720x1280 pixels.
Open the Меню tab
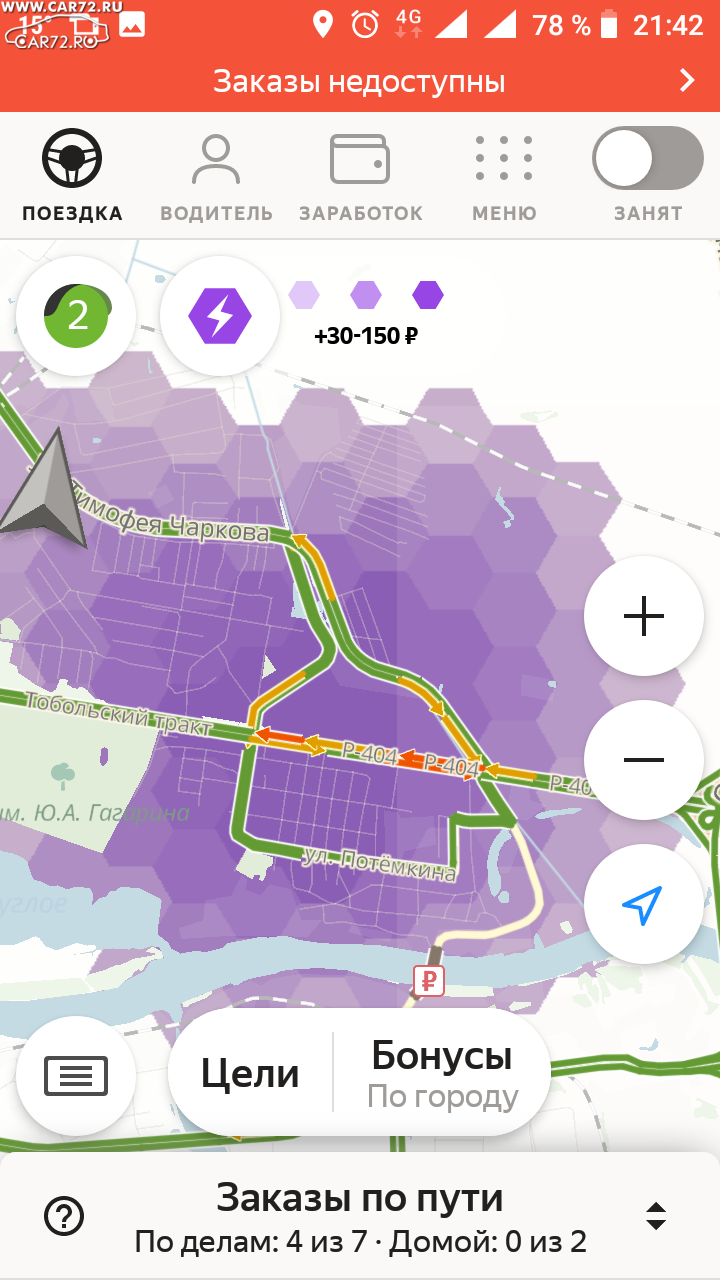pyautogui.click(x=504, y=178)
